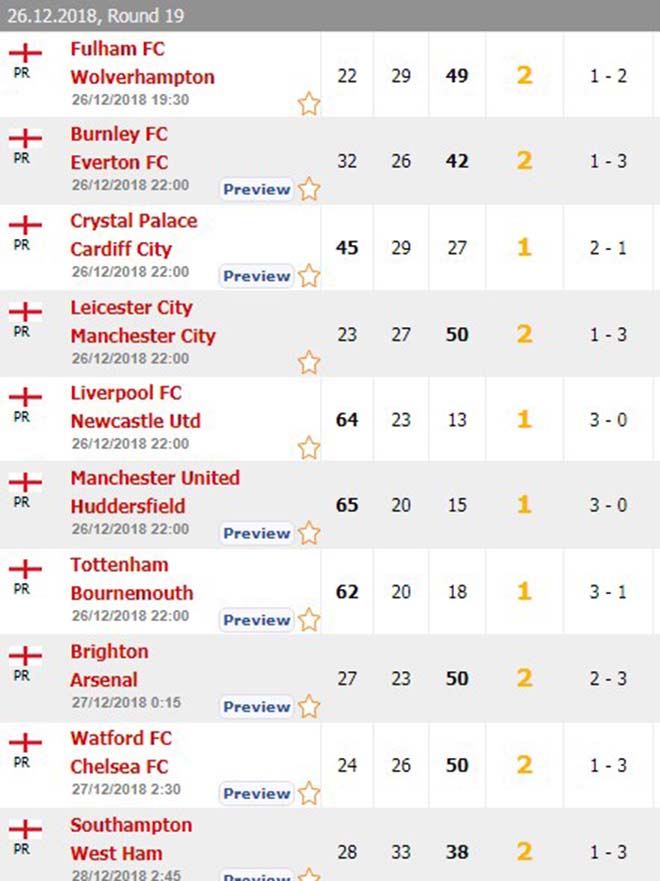This screenshot has width=660, height=881.
Task: Star the Burnley FC vs Everton FC match
Action: pyautogui.click(x=309, y=189)
